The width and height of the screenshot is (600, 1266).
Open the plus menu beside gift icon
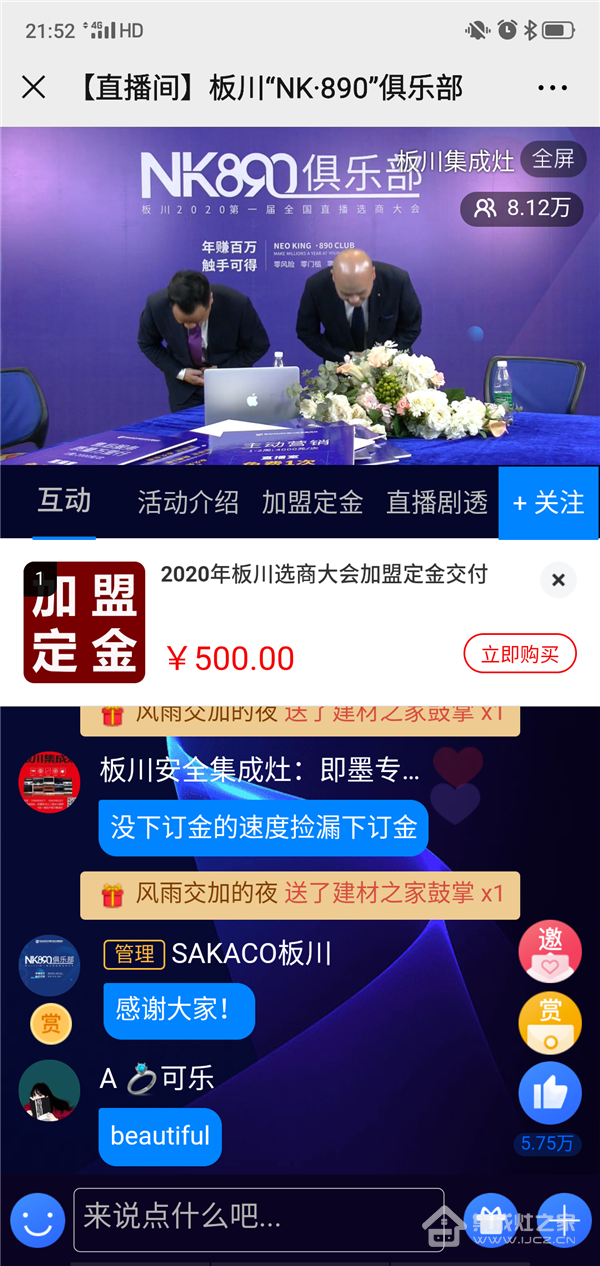pyautogui.click(x=563, y=1221)
